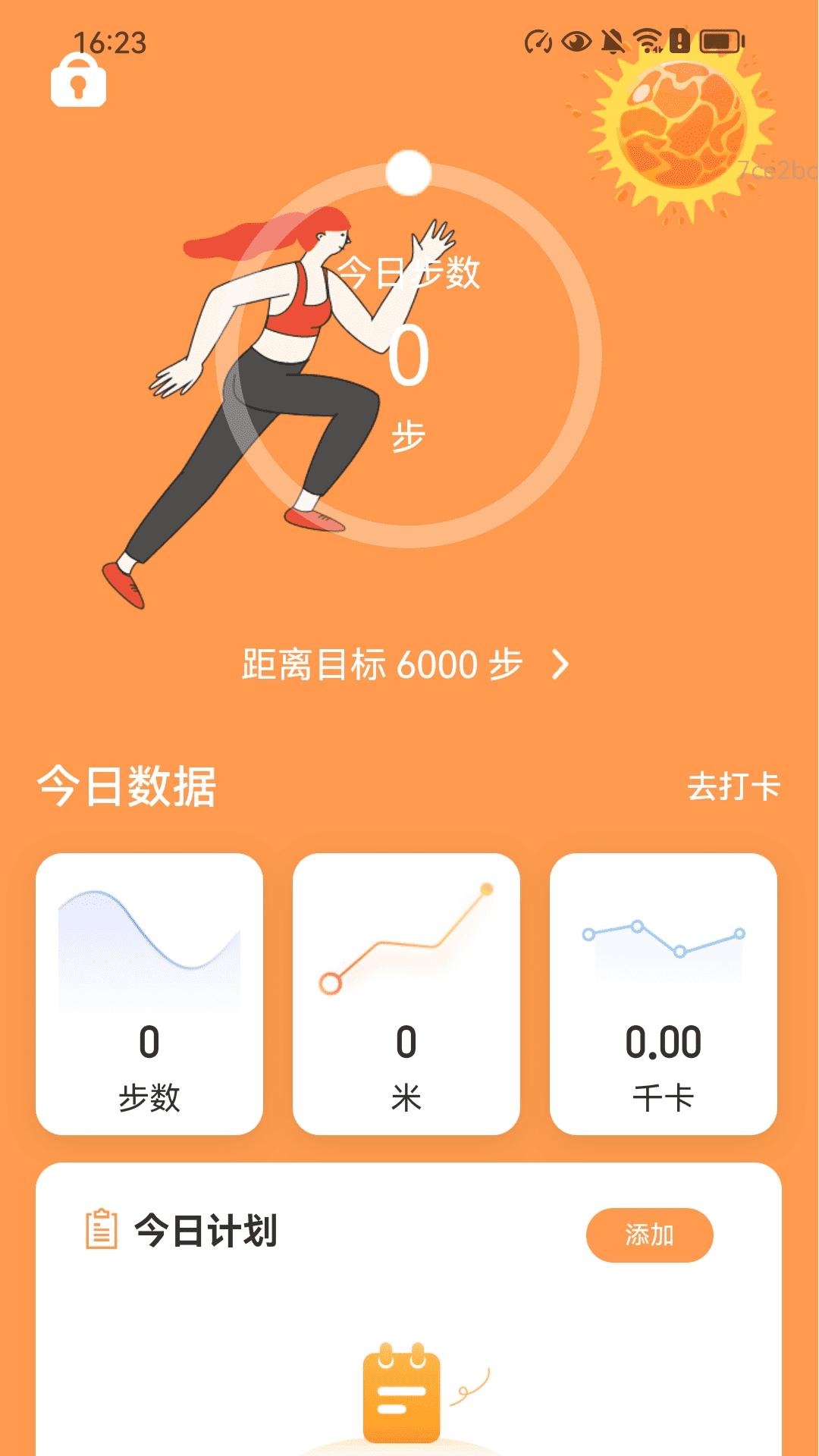
Task: Click the 今日步数 step counter display
Action: (x=410, y=273)
